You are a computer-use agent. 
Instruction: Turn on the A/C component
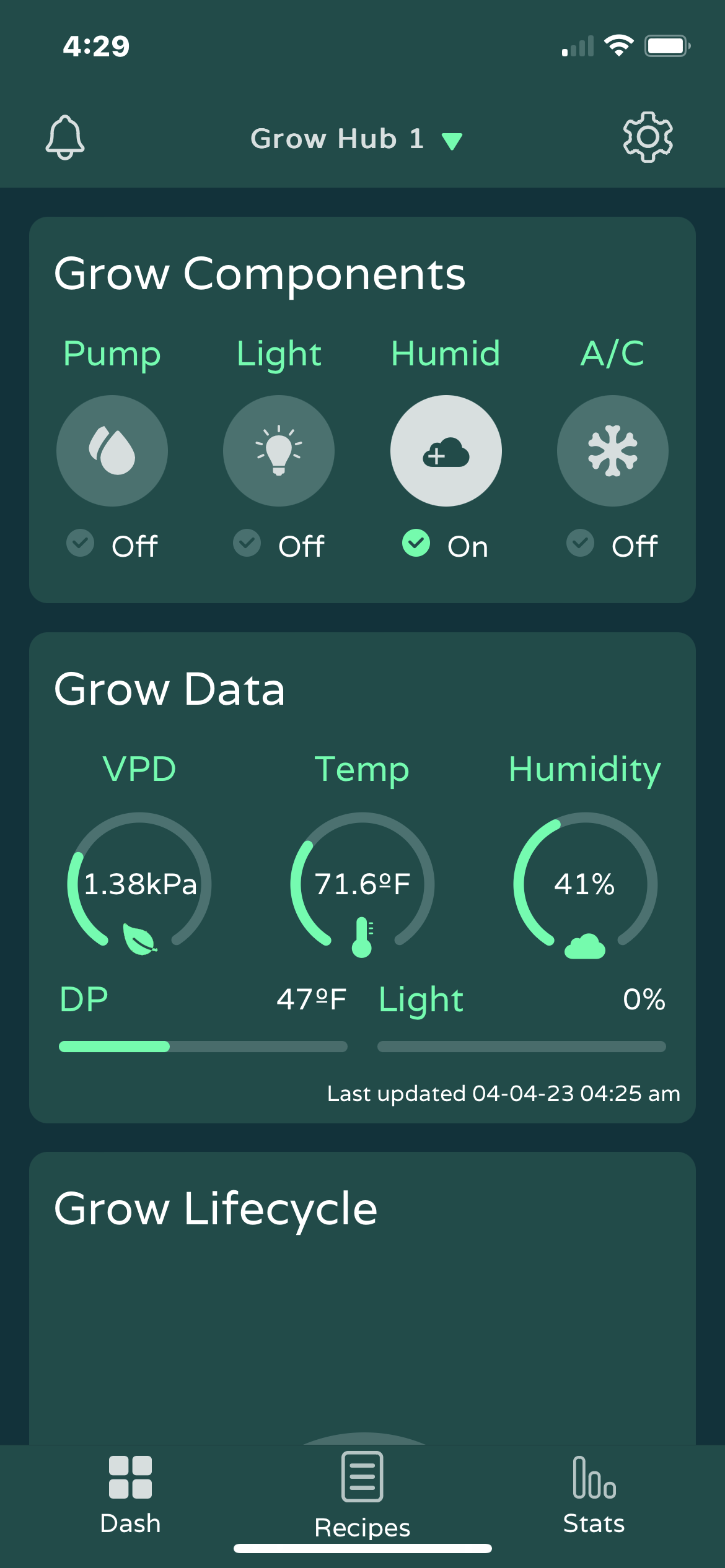tap(613, 451)
